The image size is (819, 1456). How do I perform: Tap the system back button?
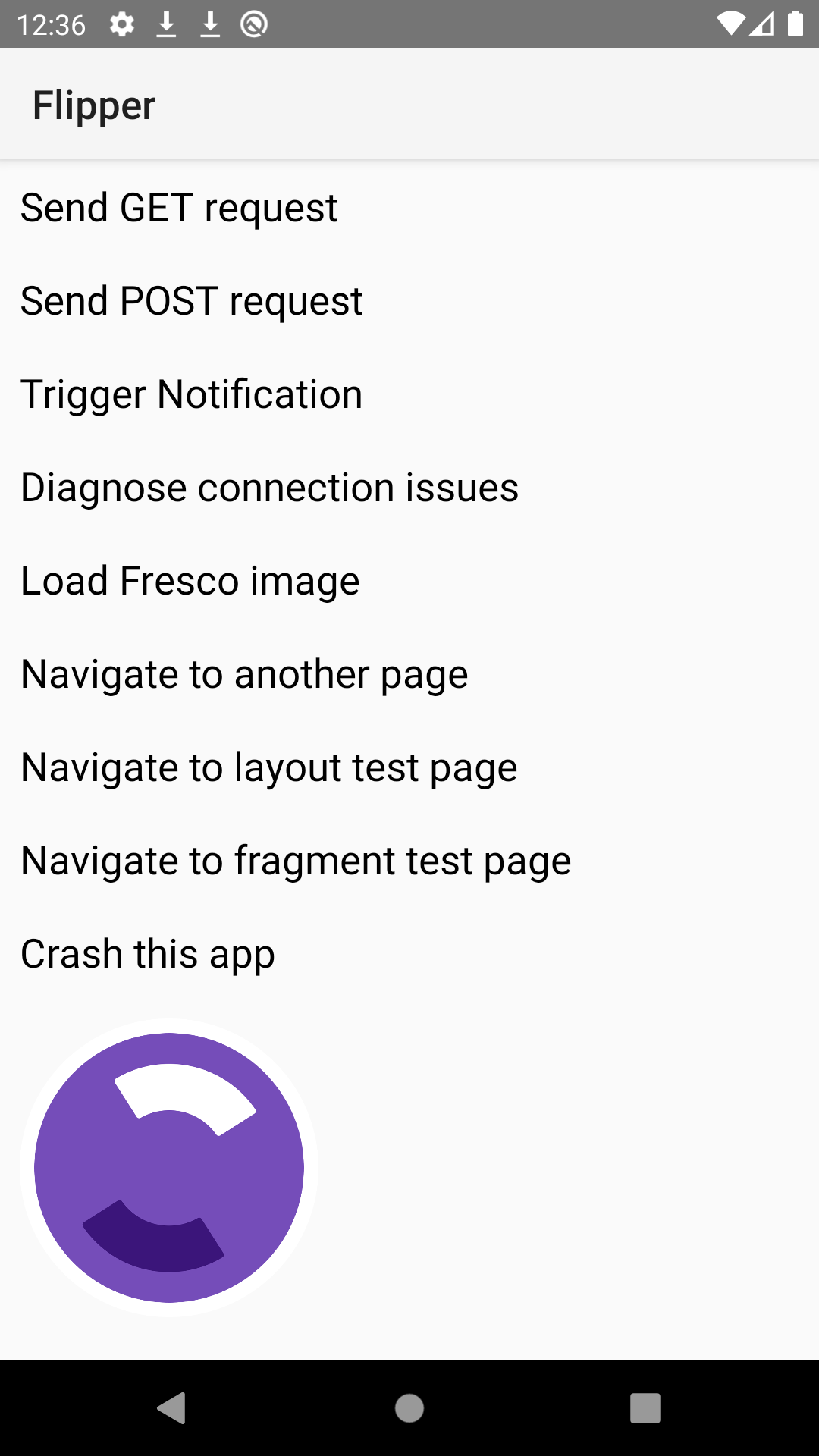pyautogui.click(x=172, y=1408)
